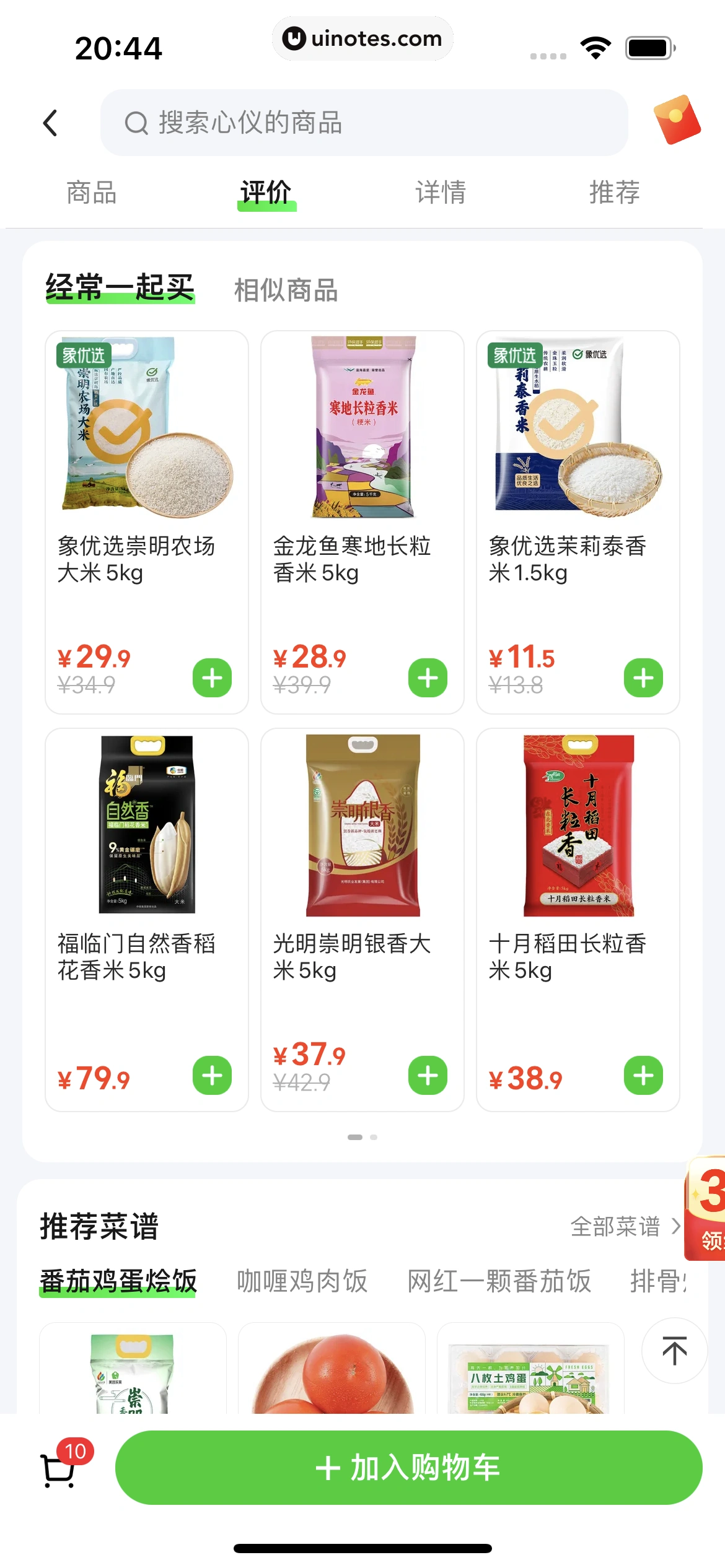
Task: Tap the back arrow at top left
Action: (51, 123)
